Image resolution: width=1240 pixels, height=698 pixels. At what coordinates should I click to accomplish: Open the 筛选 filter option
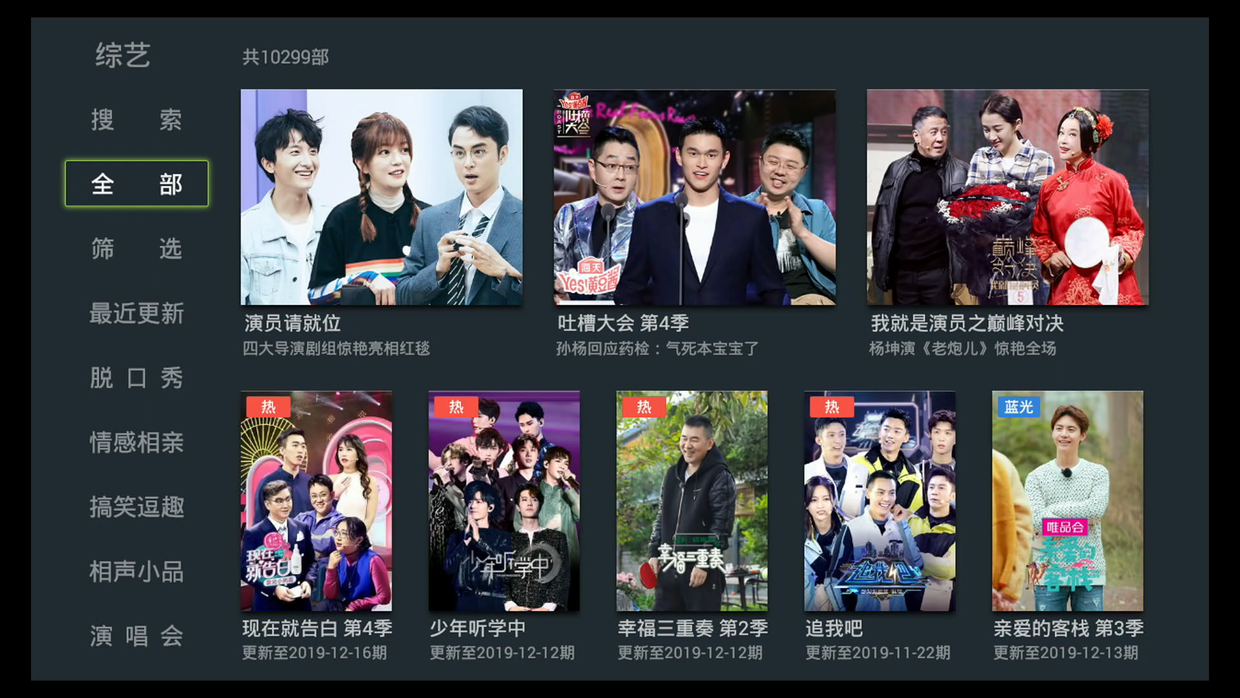pos(136,249)
